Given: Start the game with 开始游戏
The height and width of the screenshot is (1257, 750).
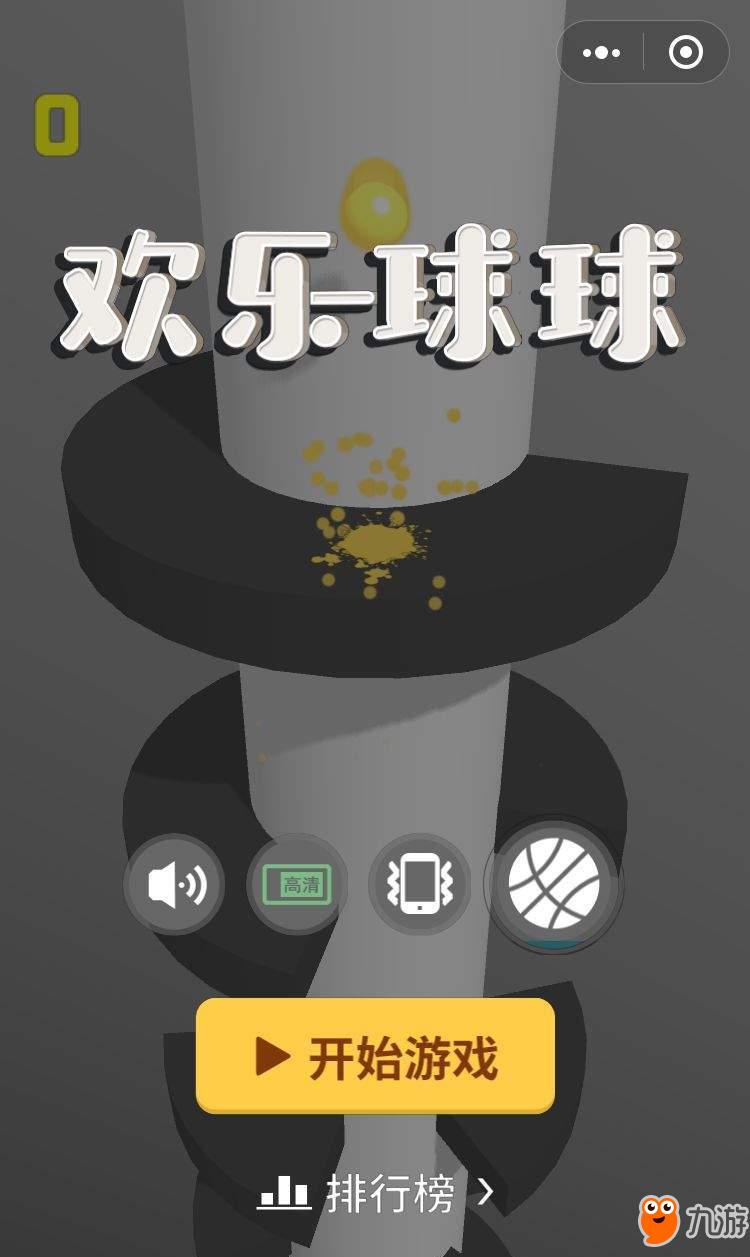Looking at the screenshot, I should [375, 1055].
